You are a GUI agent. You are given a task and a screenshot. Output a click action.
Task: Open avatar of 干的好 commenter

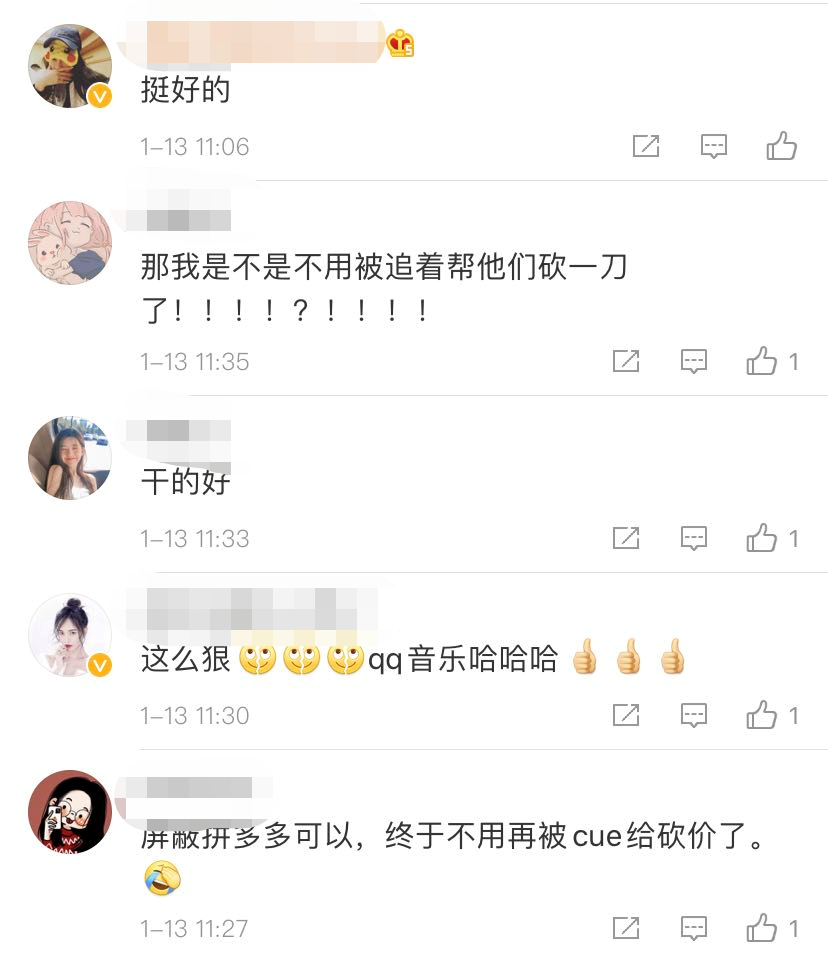tap(69, 458)
